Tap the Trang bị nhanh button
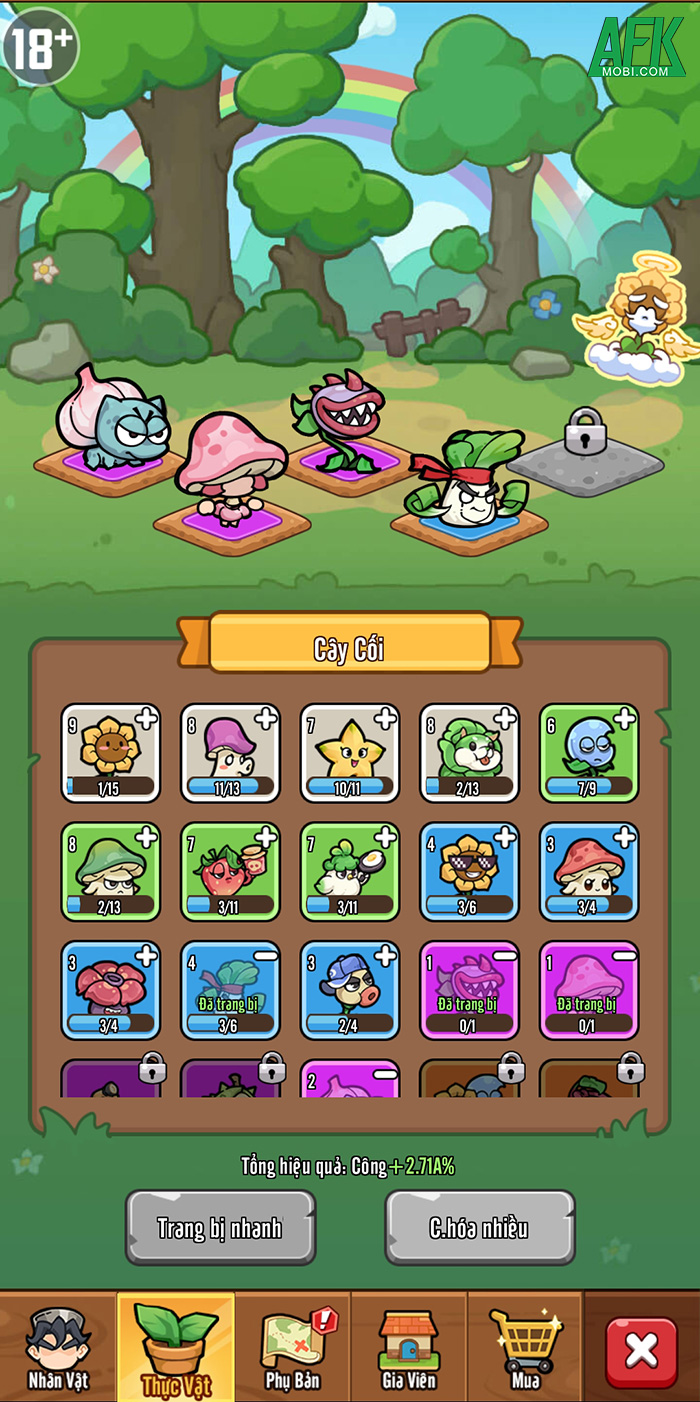 click(x=220, y=1227)
